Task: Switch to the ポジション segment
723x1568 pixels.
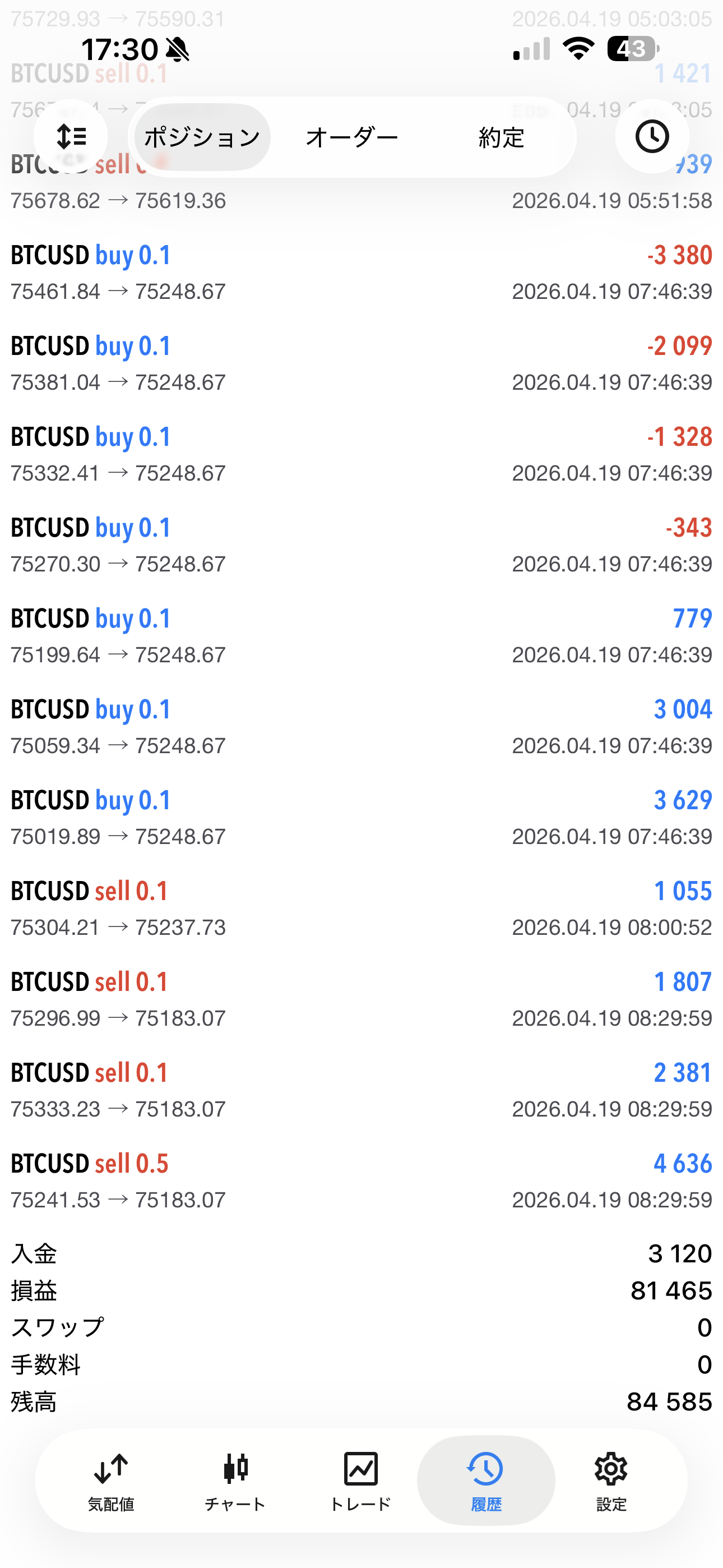Action: pos(202,137)
